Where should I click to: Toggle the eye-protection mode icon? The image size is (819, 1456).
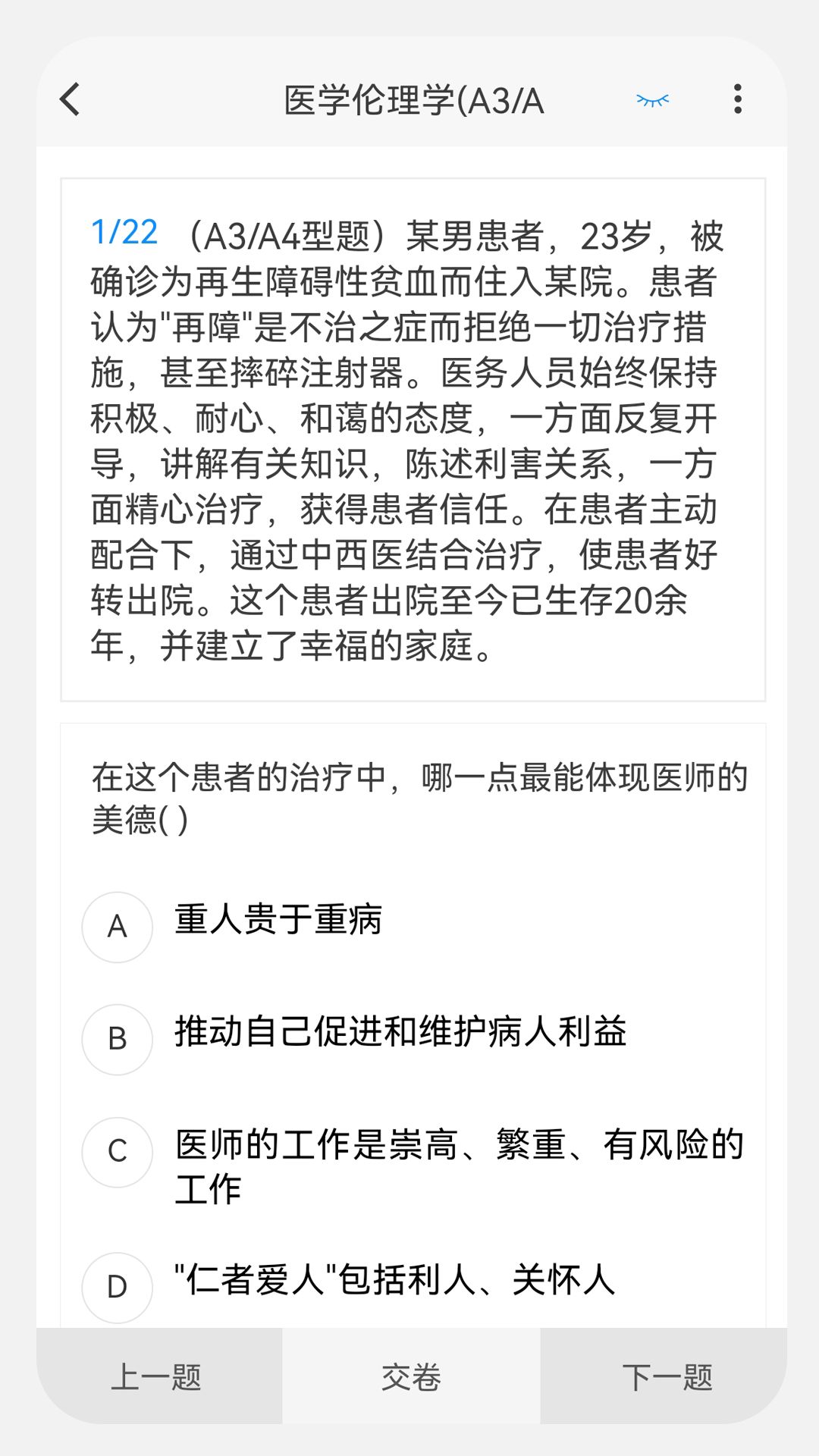coord(652,99)
